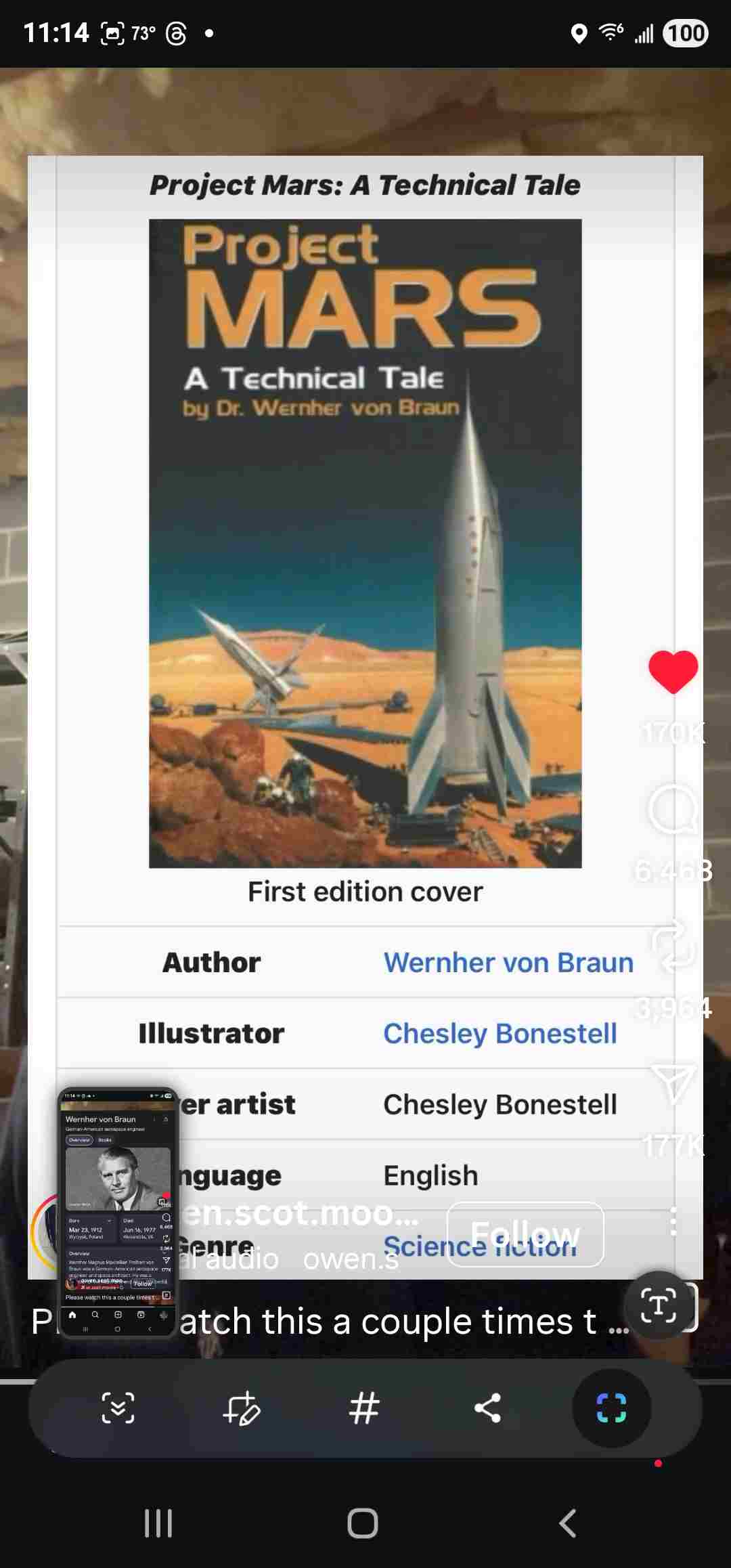Repost this video

point(673,945)
